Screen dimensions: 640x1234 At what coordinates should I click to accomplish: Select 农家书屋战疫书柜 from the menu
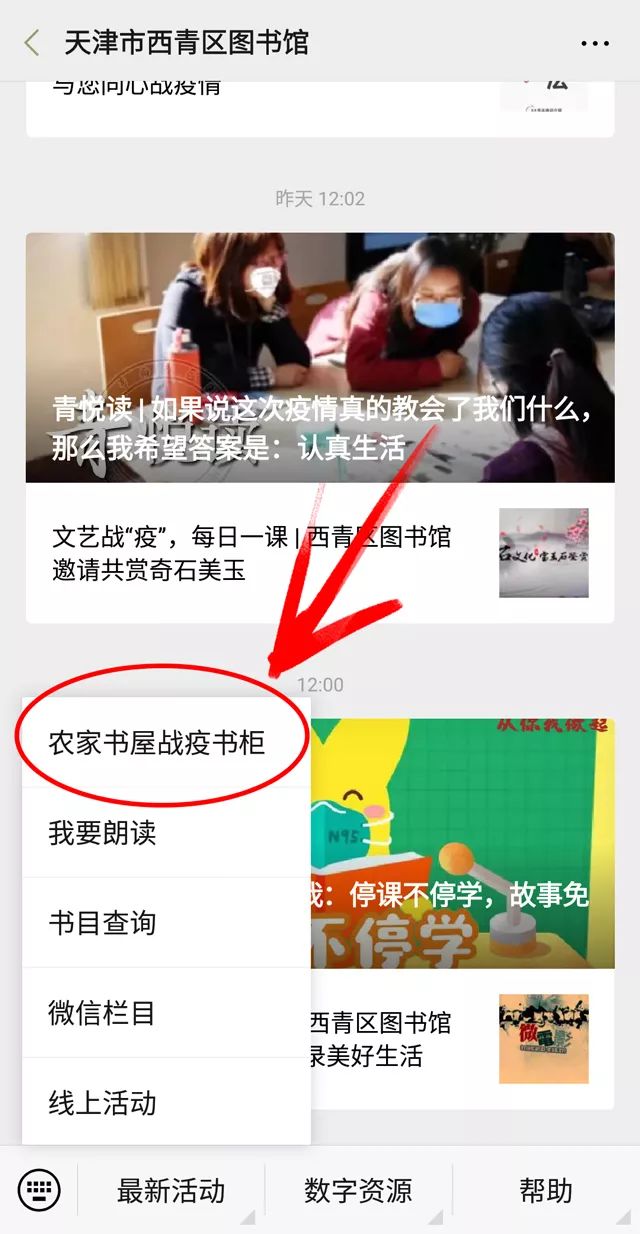click(158, 743)
